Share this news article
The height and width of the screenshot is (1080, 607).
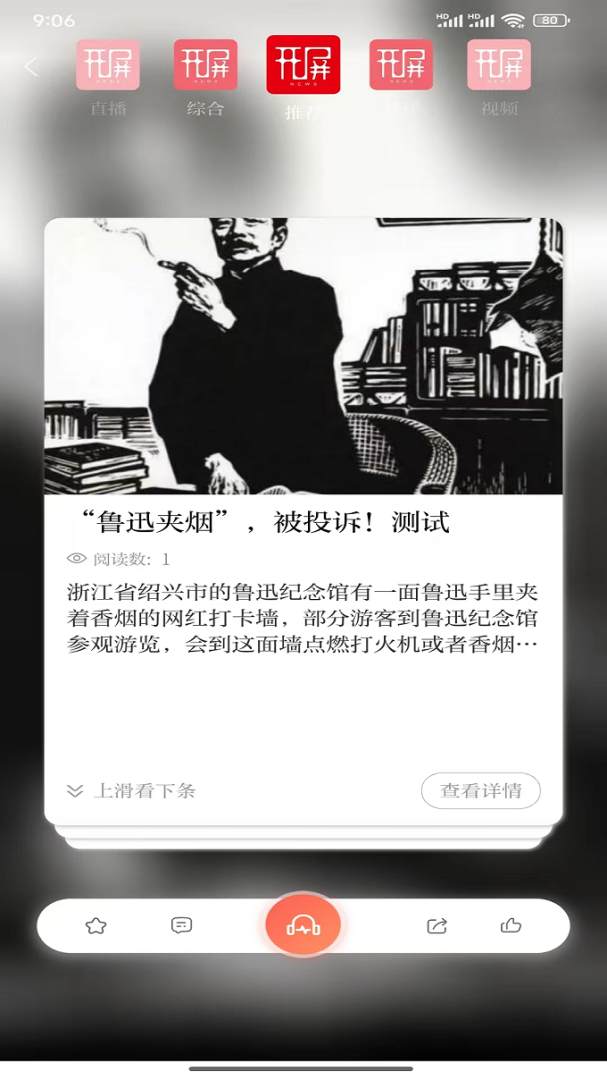coord(437,926)
